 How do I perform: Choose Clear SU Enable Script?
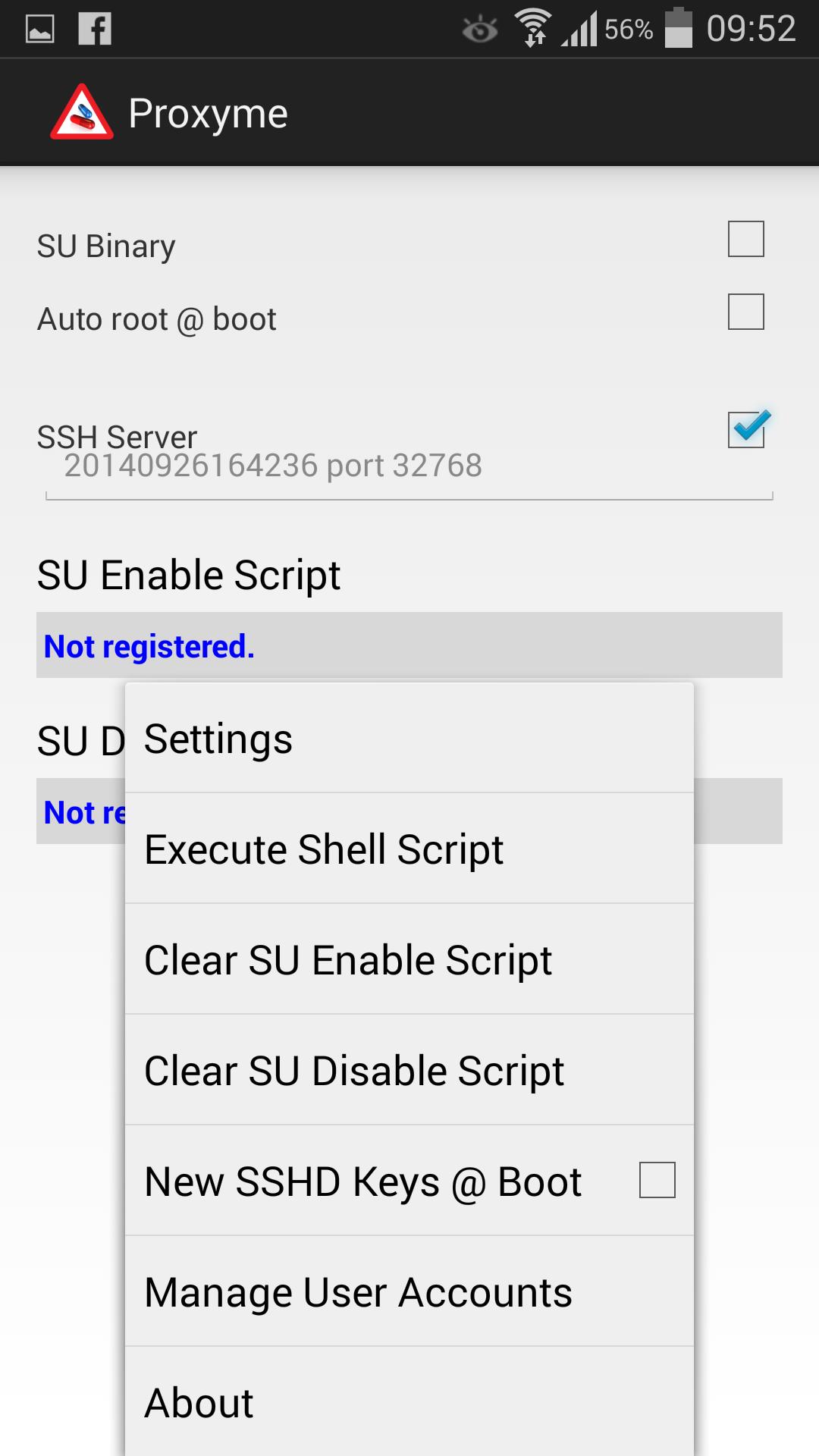[x=409, y=959]
